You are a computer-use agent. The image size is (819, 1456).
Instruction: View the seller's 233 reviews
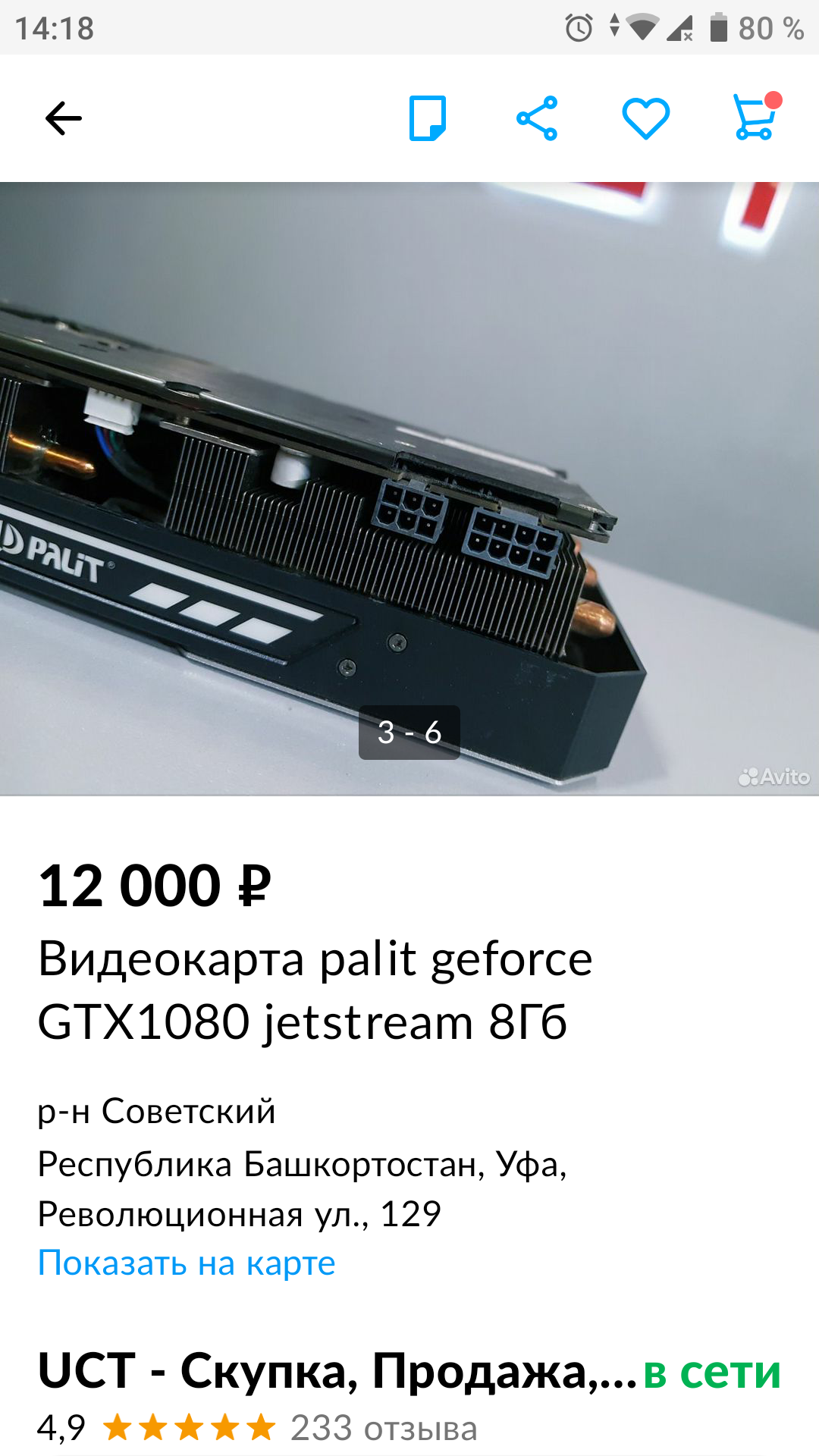pyautogui.click(x=384, y=1428)
